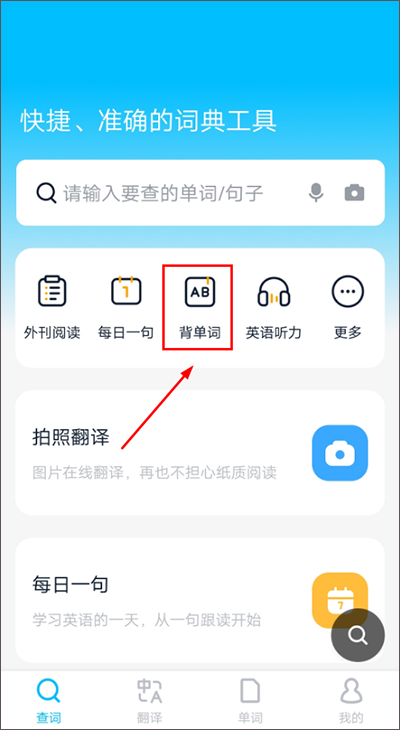Show 更多 tools
The image size is (400, 730).
347,307
